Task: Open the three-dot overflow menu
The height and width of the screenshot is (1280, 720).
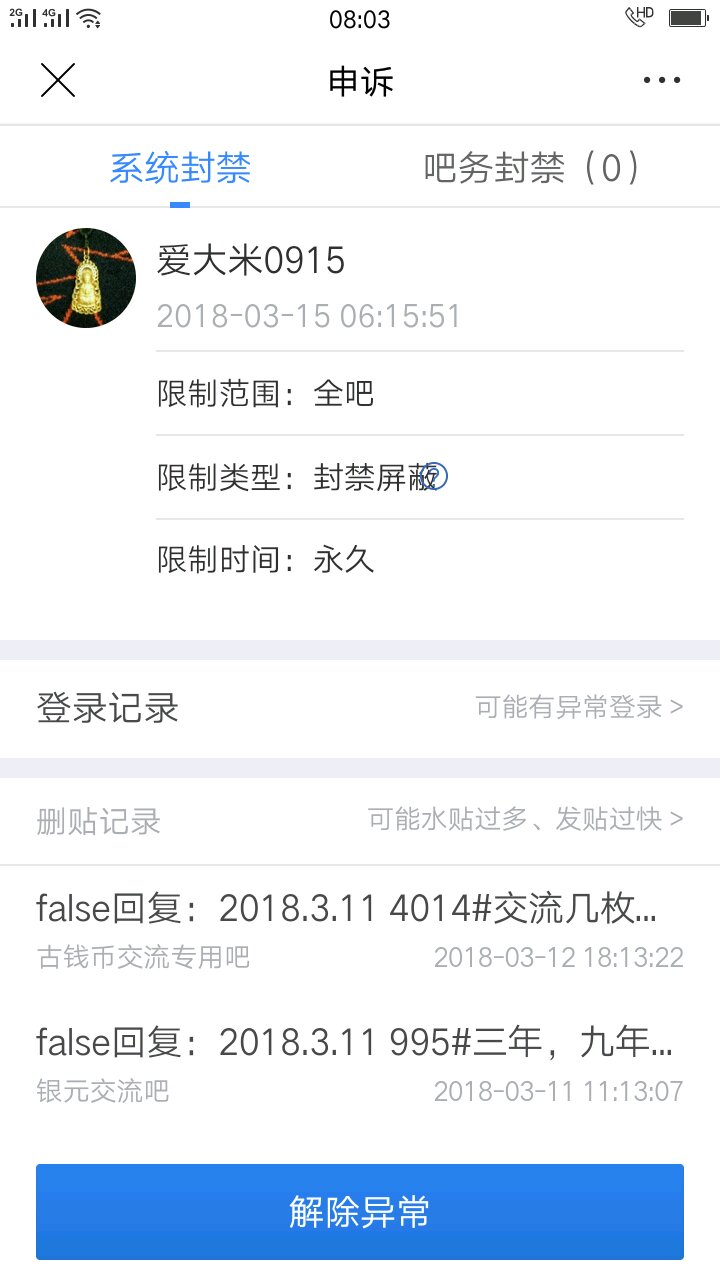Action: [661, 81]
